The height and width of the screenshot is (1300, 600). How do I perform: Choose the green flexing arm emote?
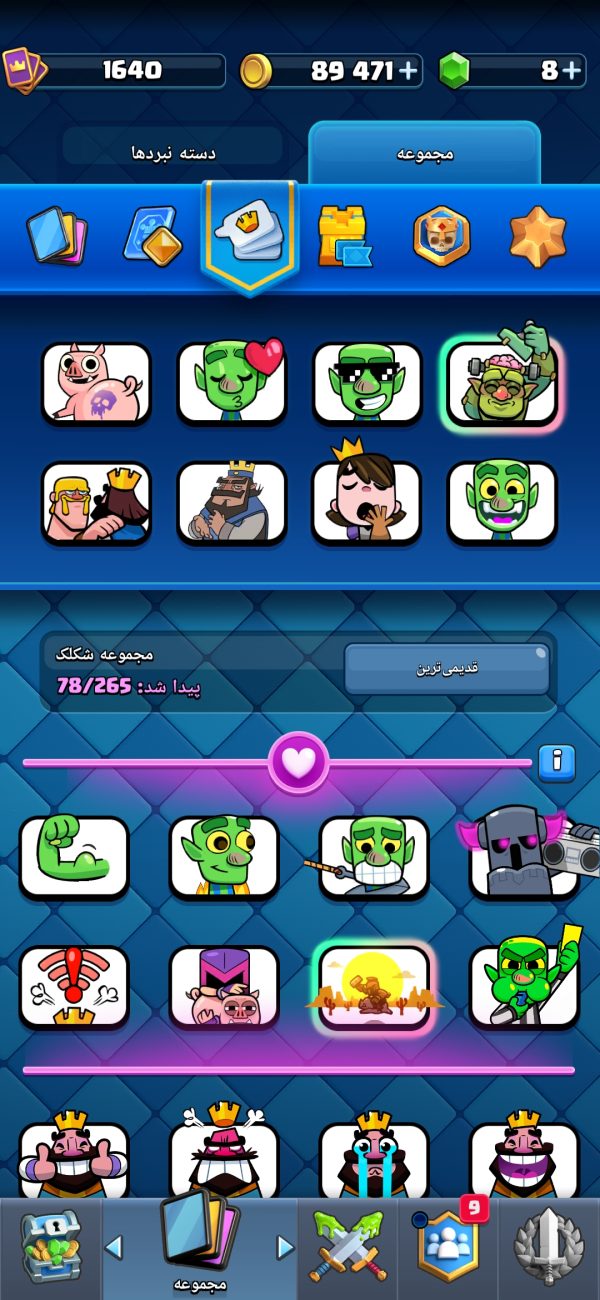click(x=74, y=857)
